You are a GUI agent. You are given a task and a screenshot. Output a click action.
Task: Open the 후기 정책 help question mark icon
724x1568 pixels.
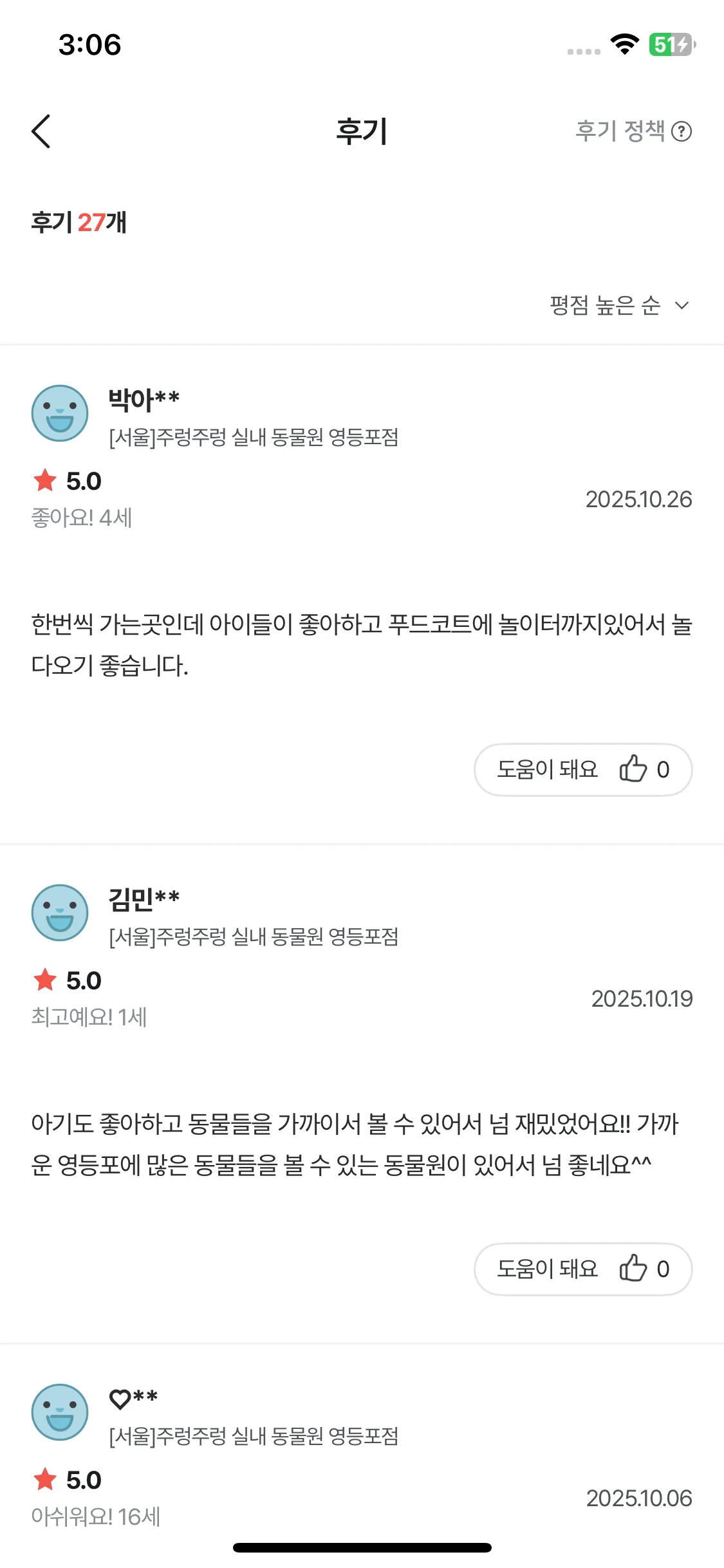tap(683, 131)
